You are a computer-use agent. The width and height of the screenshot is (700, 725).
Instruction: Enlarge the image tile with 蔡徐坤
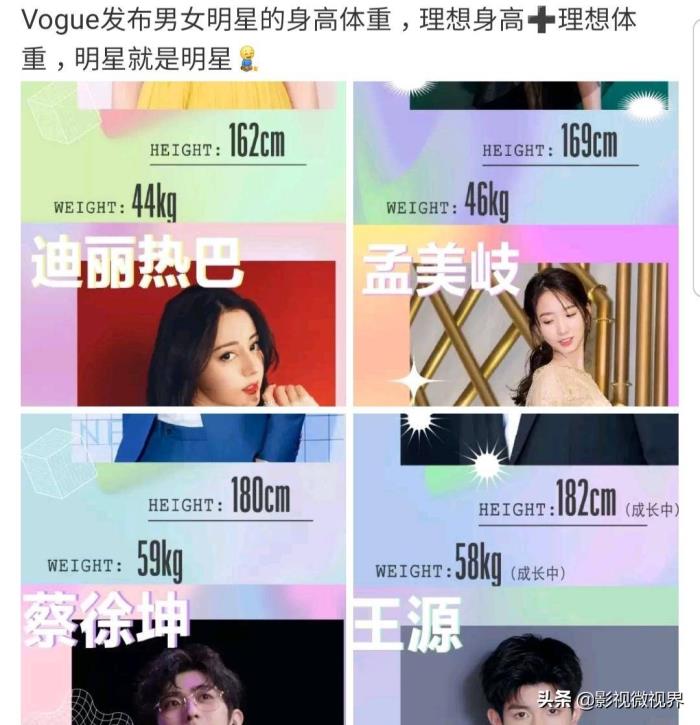tap(183, 568)
